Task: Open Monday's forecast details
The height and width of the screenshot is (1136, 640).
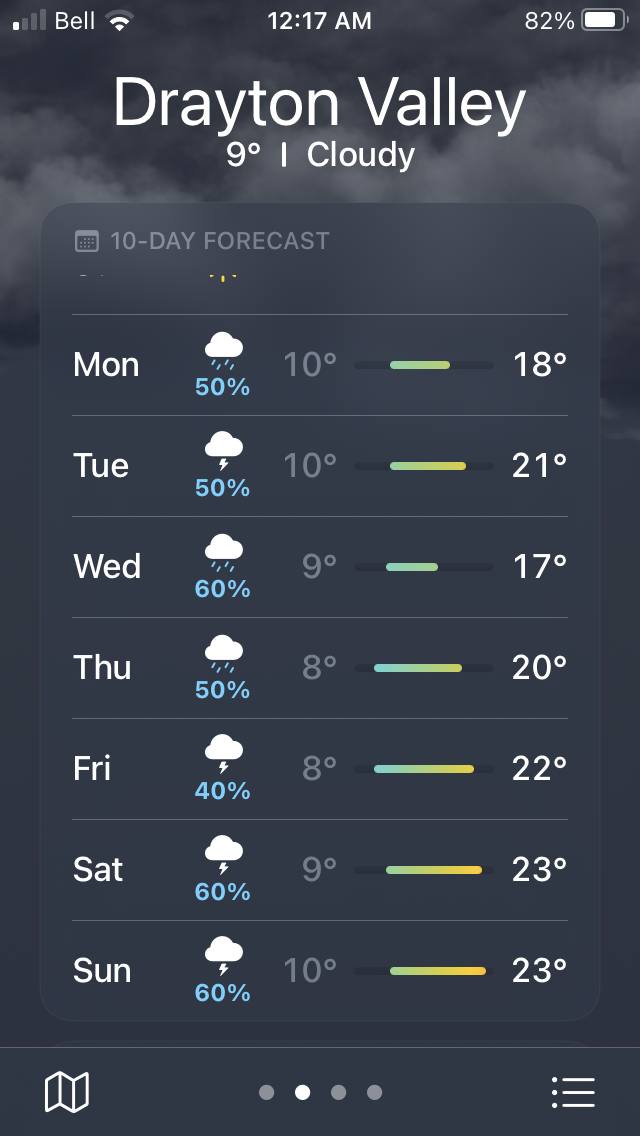Action: click(320, 365)
